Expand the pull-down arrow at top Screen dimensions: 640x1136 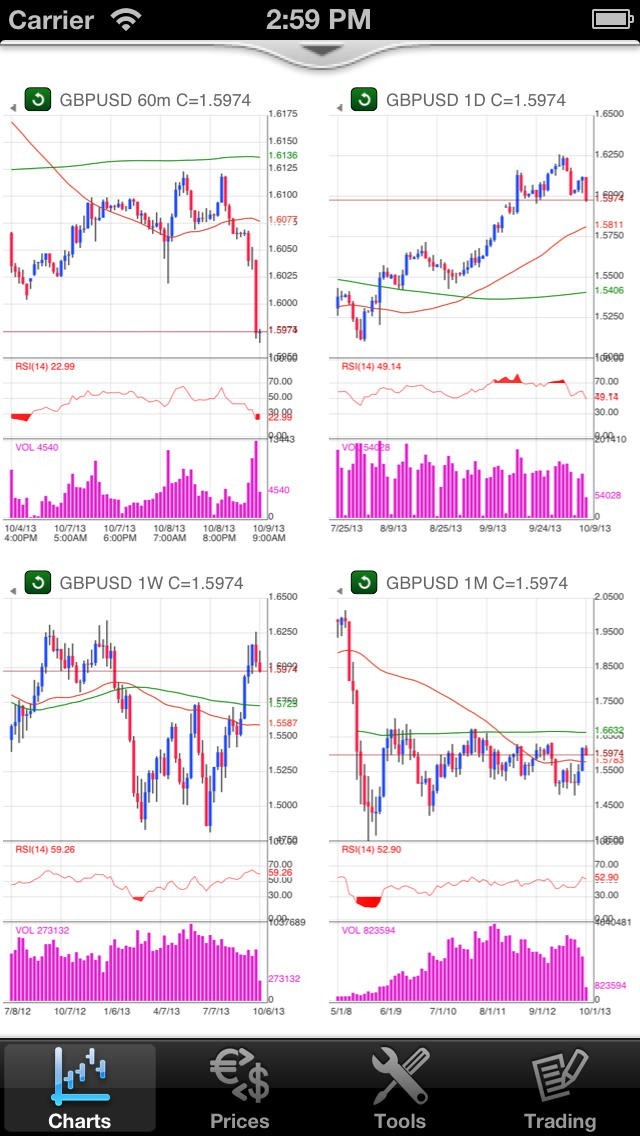click(320, 52)
